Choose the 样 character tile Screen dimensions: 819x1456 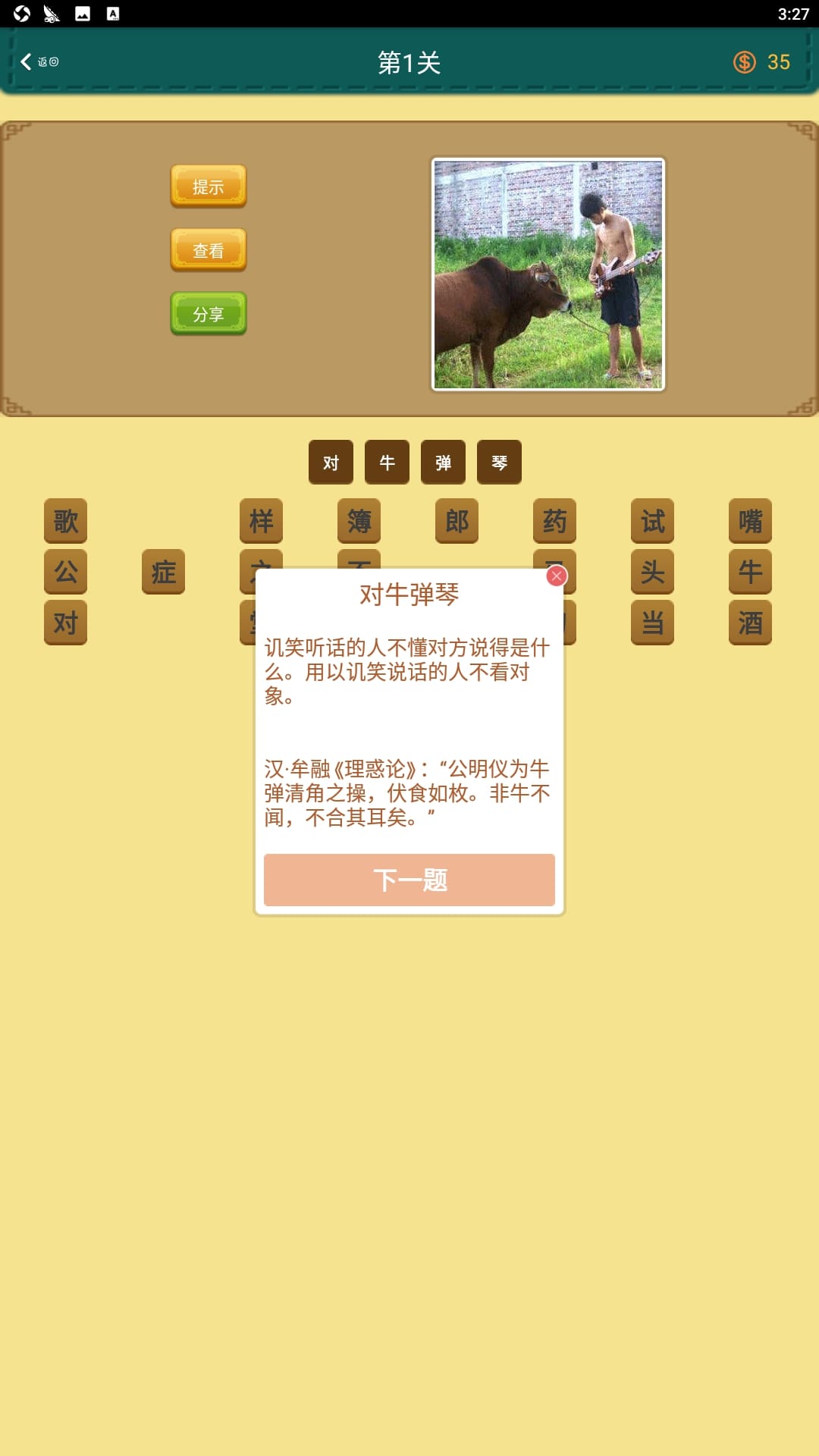coord(262,521)
